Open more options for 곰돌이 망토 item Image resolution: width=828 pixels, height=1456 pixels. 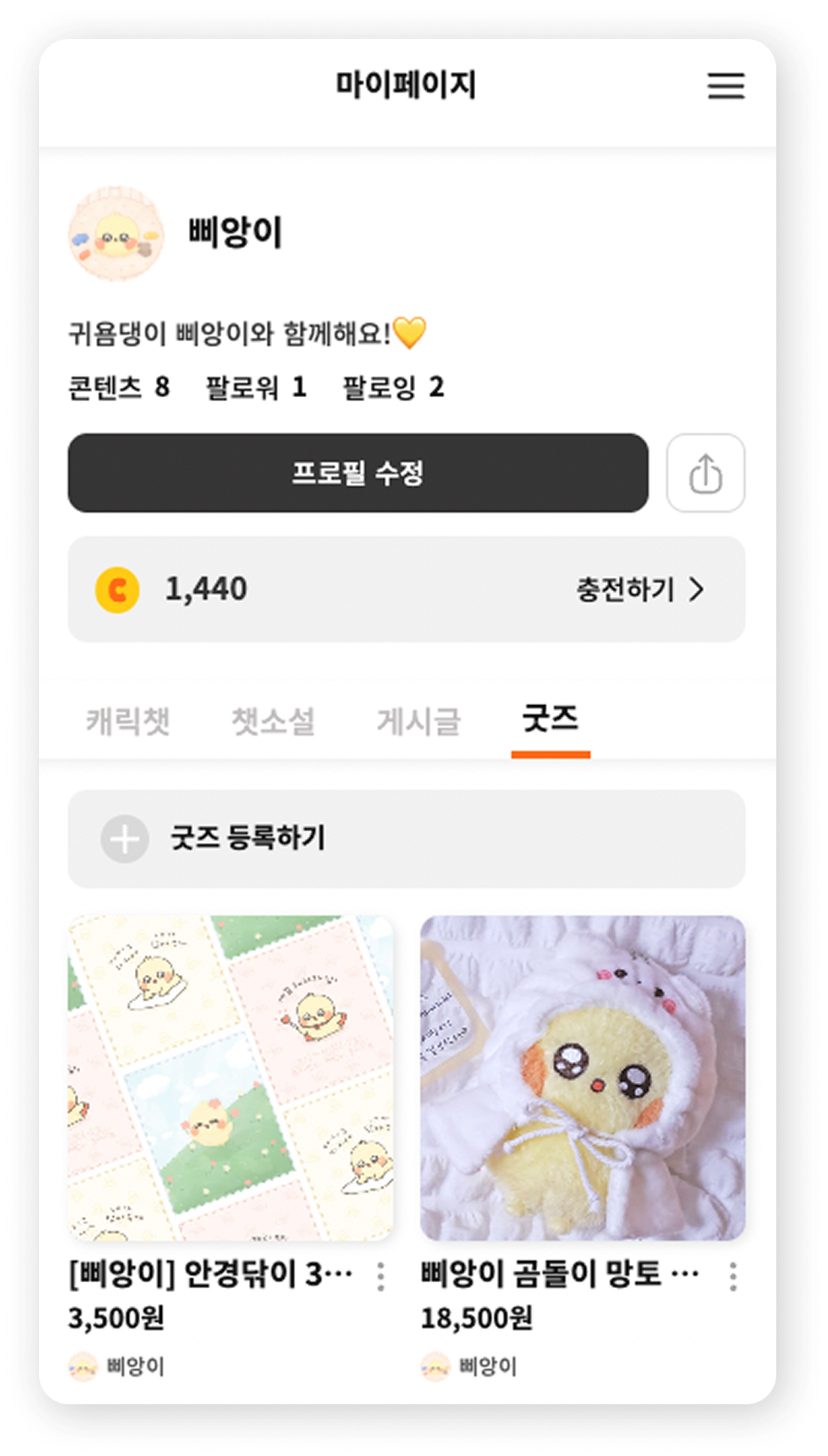[x=733, y=1276]
